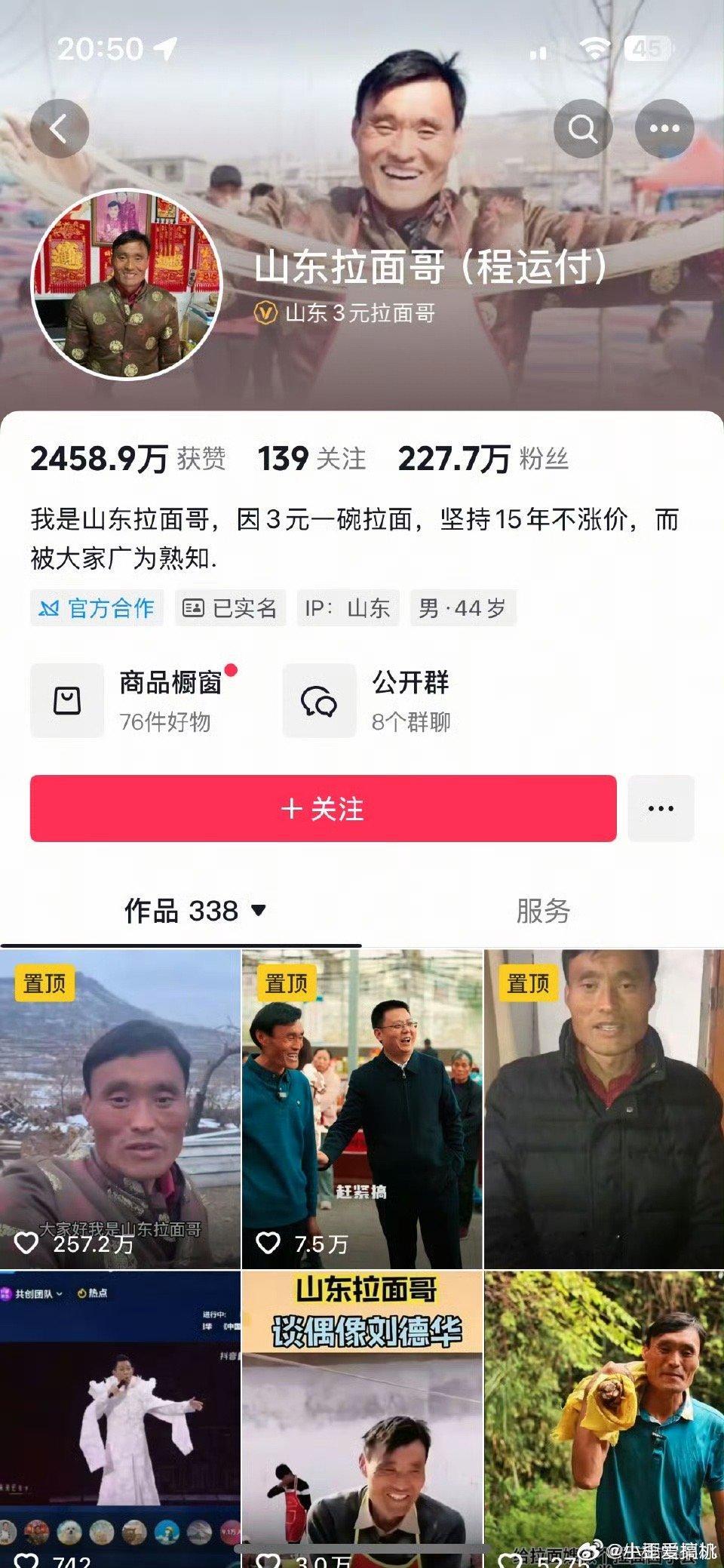Open 公开群 public group chats
Screen dimensions: 724x1568
point(370,700)
